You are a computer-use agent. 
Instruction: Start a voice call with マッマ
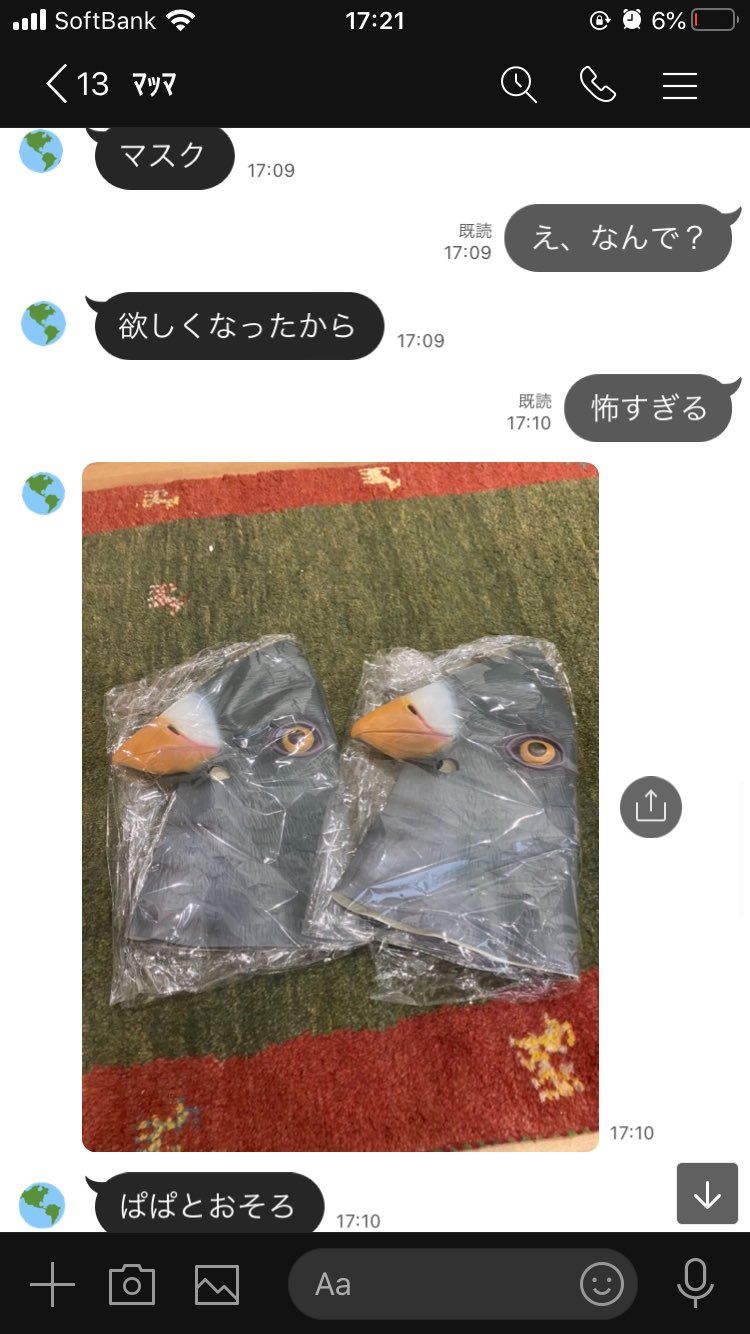[x=598, y=85]
